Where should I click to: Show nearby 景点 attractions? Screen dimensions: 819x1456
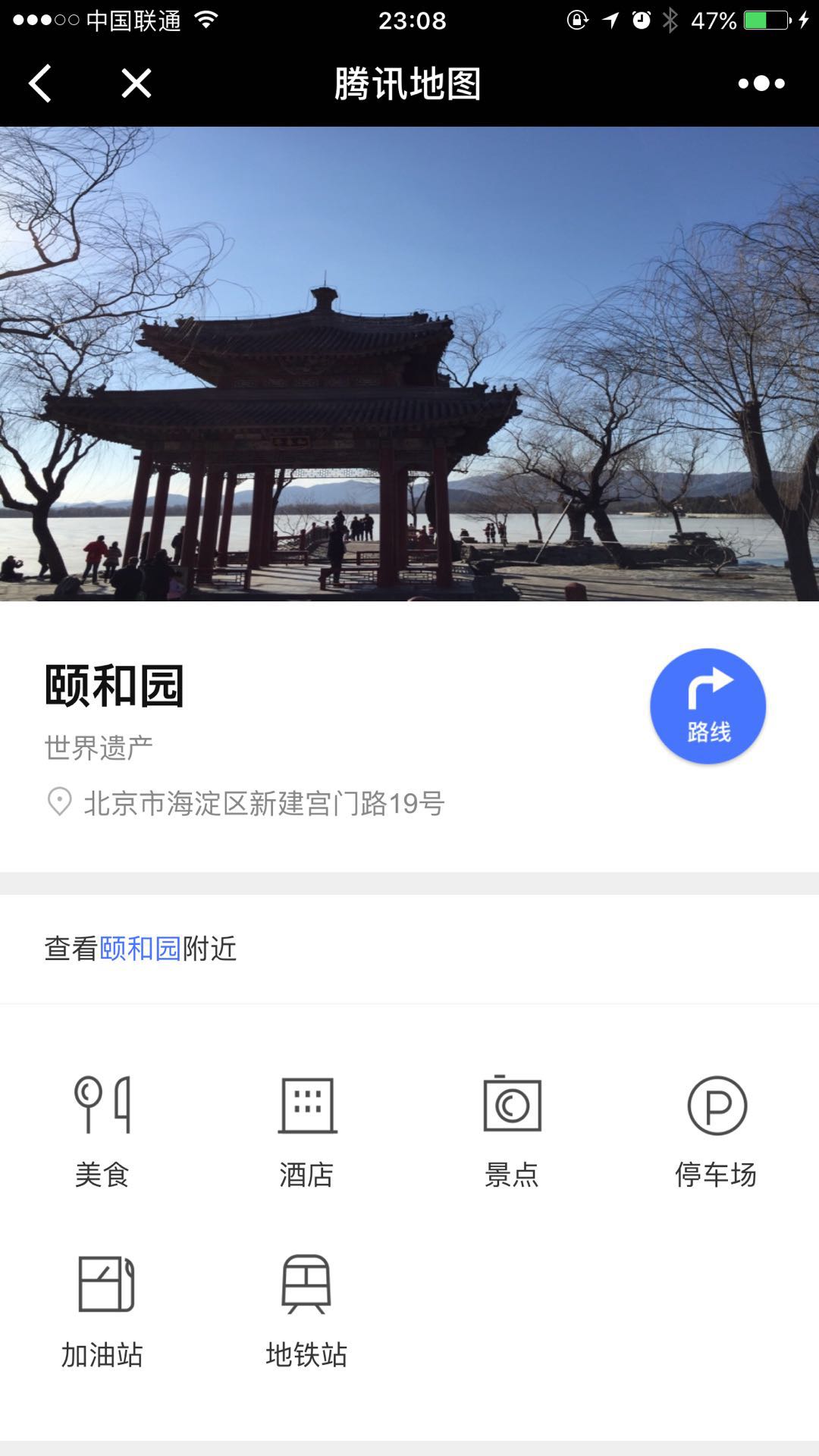pos(512,1130)
